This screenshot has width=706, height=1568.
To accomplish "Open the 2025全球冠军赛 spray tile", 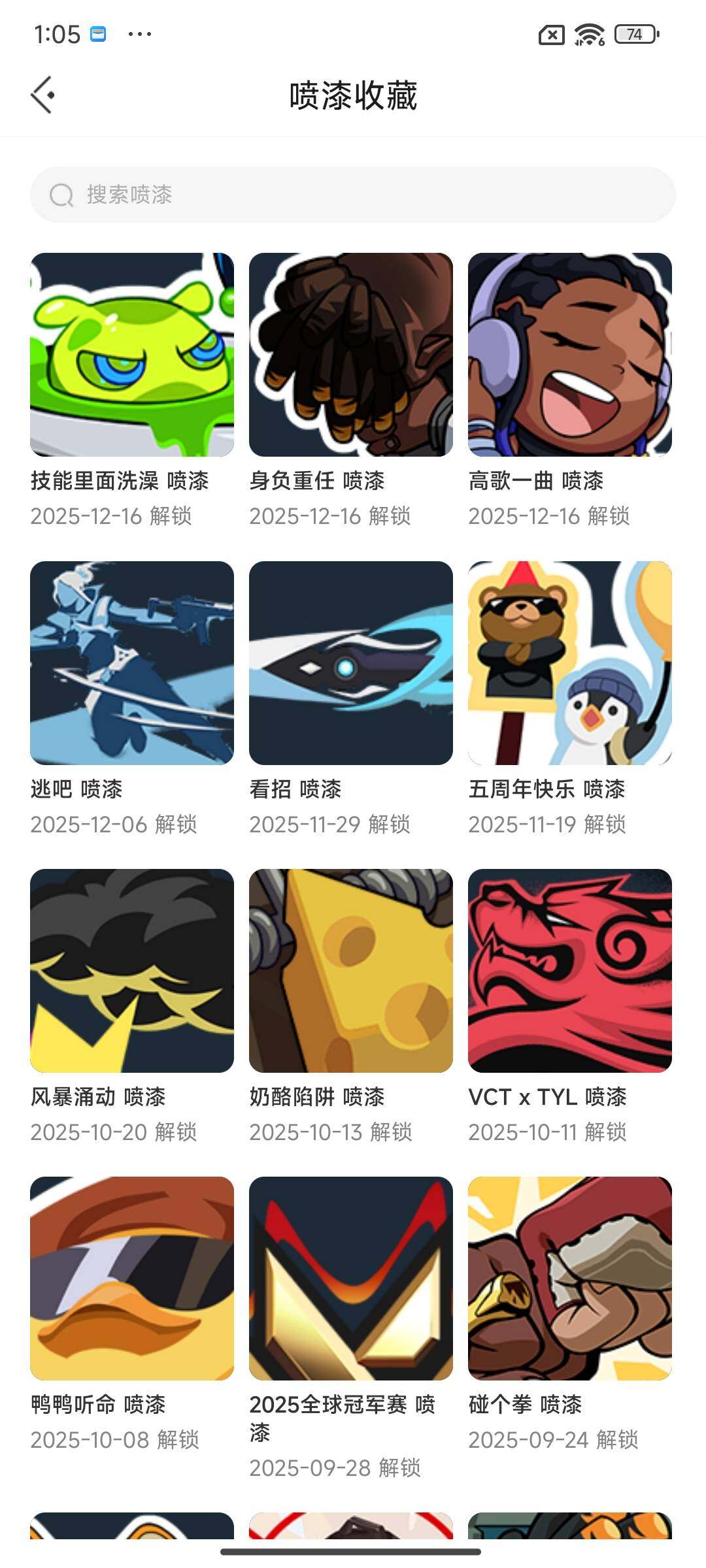I will click(x=351, y=1279).
